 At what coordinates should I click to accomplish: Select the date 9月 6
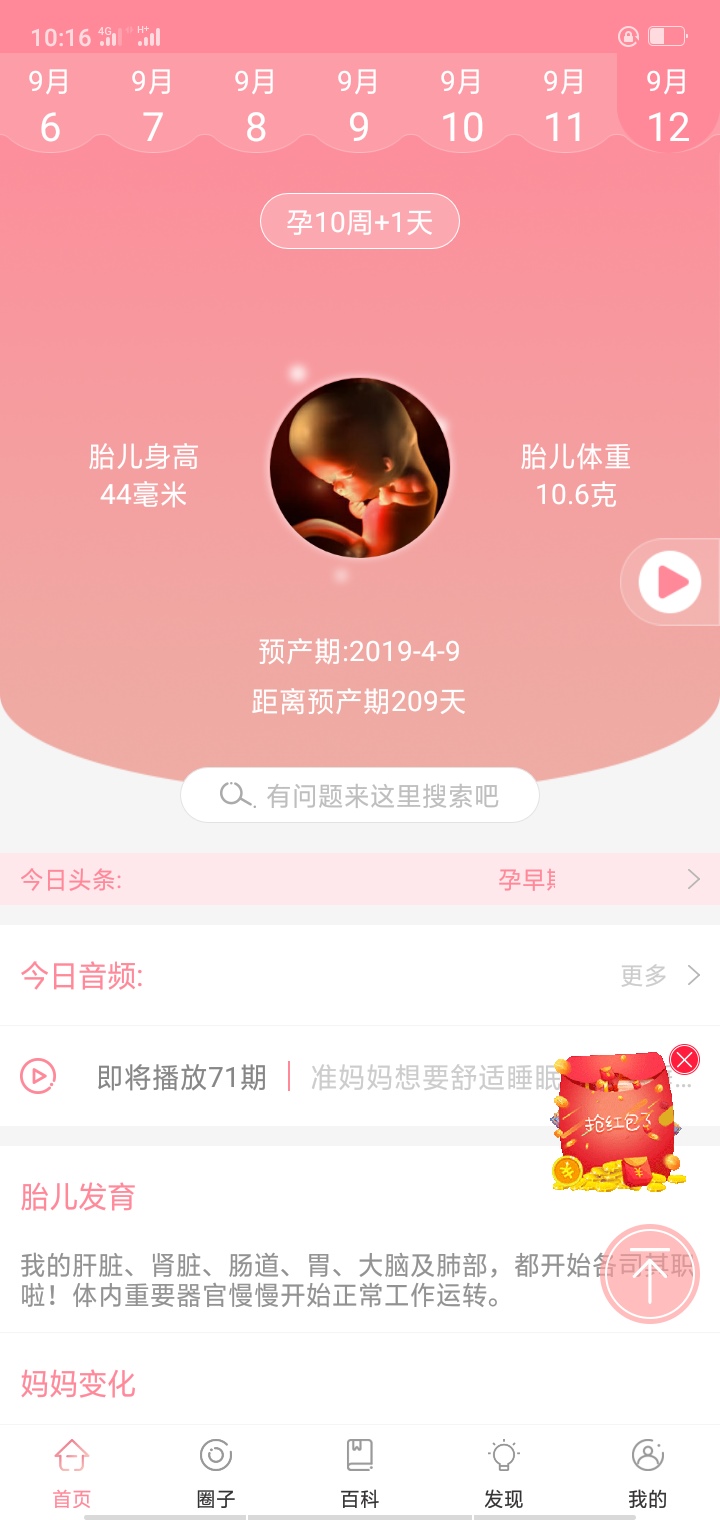tap(50, 106)
